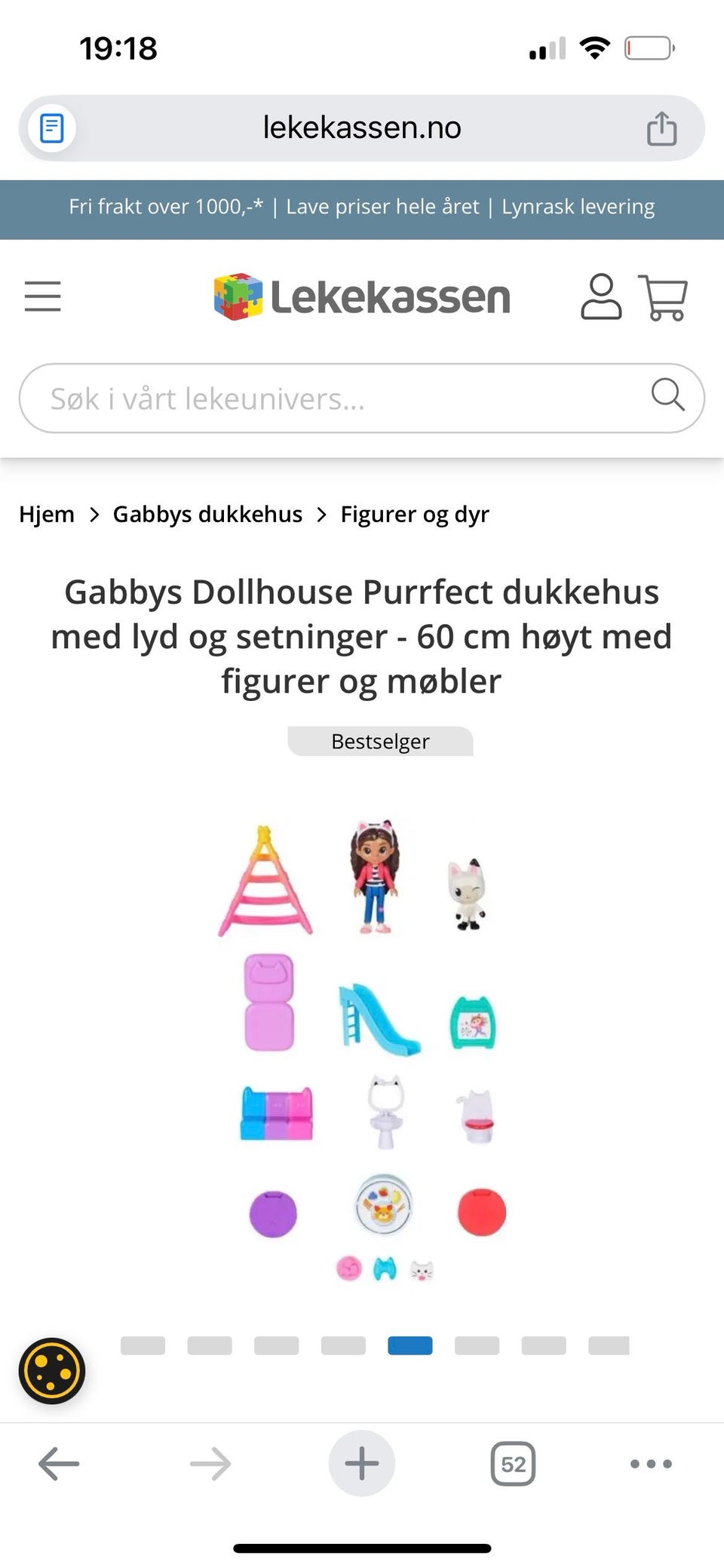This screenshot has height=1568, width=724.
Task: Open the user account icon
Action: pyautogui.click(x=600, y=297)
